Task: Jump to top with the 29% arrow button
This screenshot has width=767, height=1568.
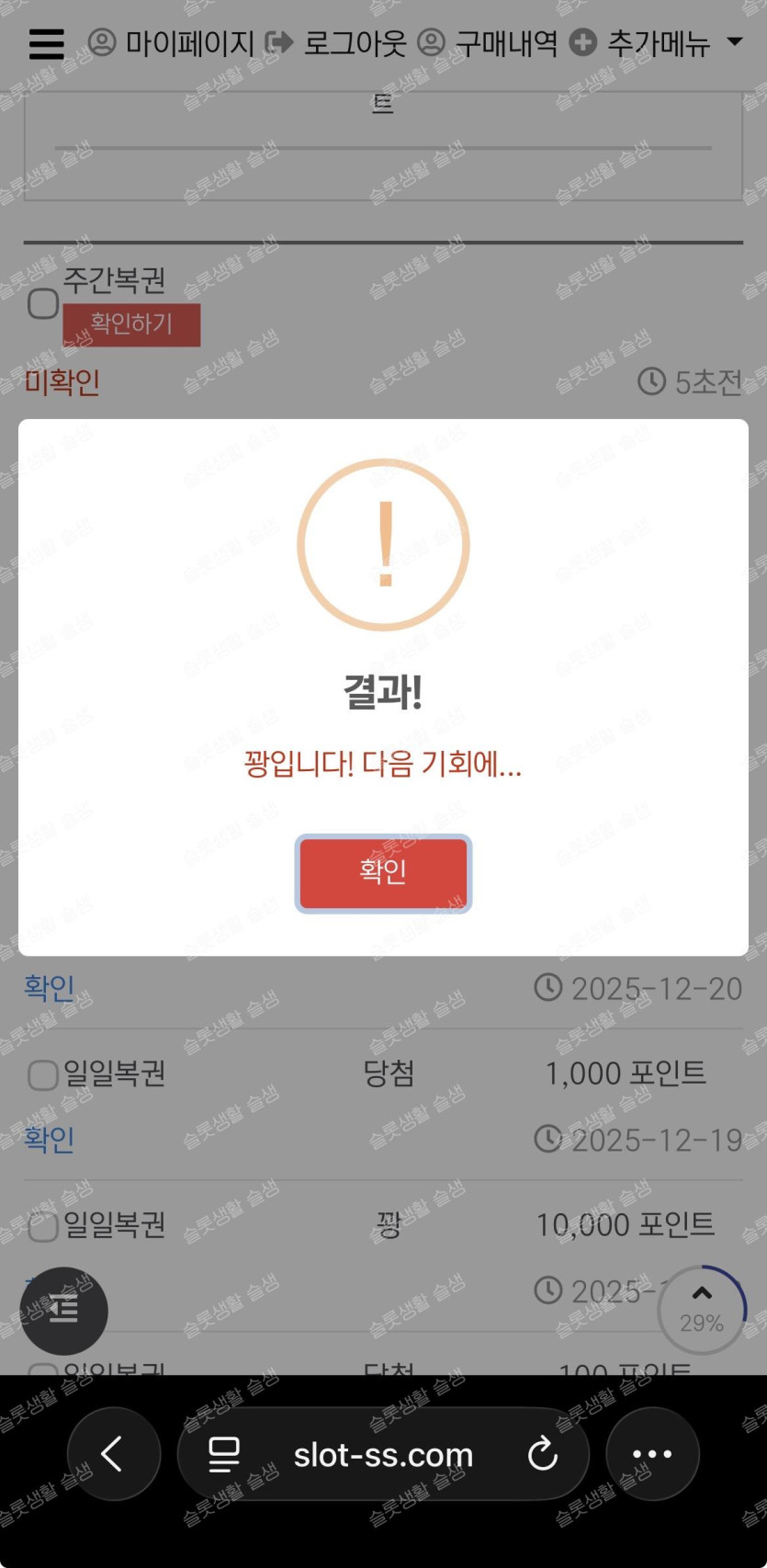Action: click(x=702, y=1309)
